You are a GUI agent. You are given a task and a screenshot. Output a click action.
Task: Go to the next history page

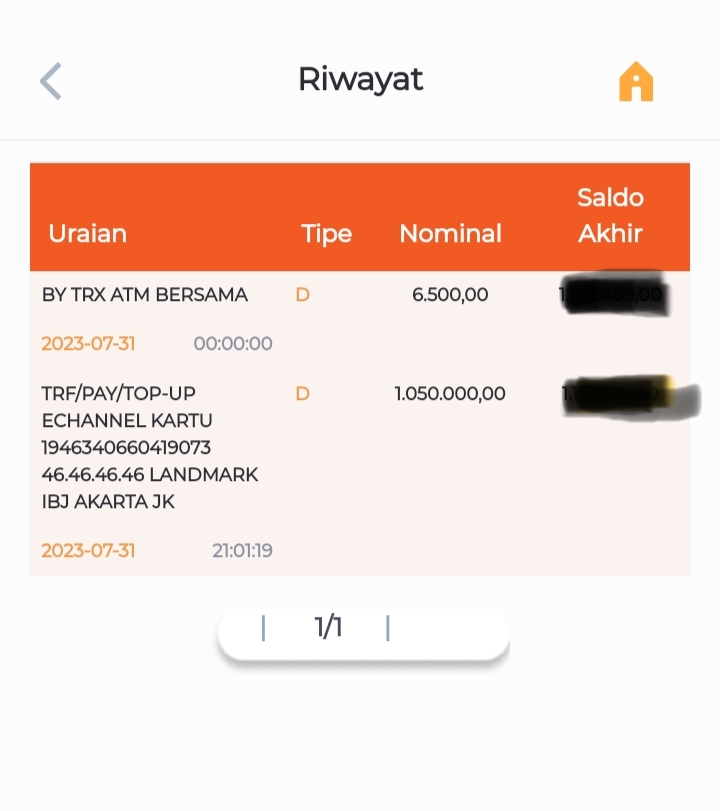pos(388,628)
